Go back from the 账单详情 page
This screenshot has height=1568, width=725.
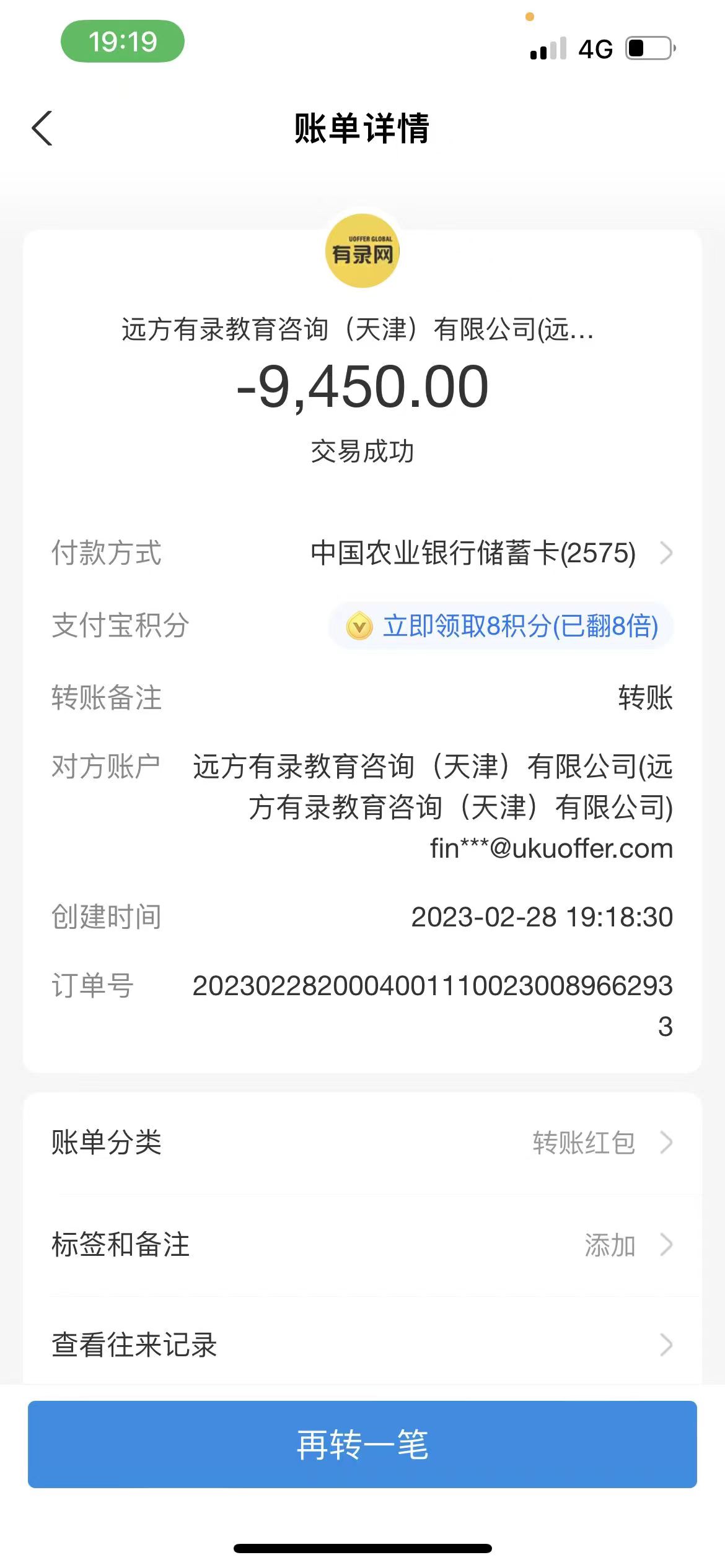42,129
